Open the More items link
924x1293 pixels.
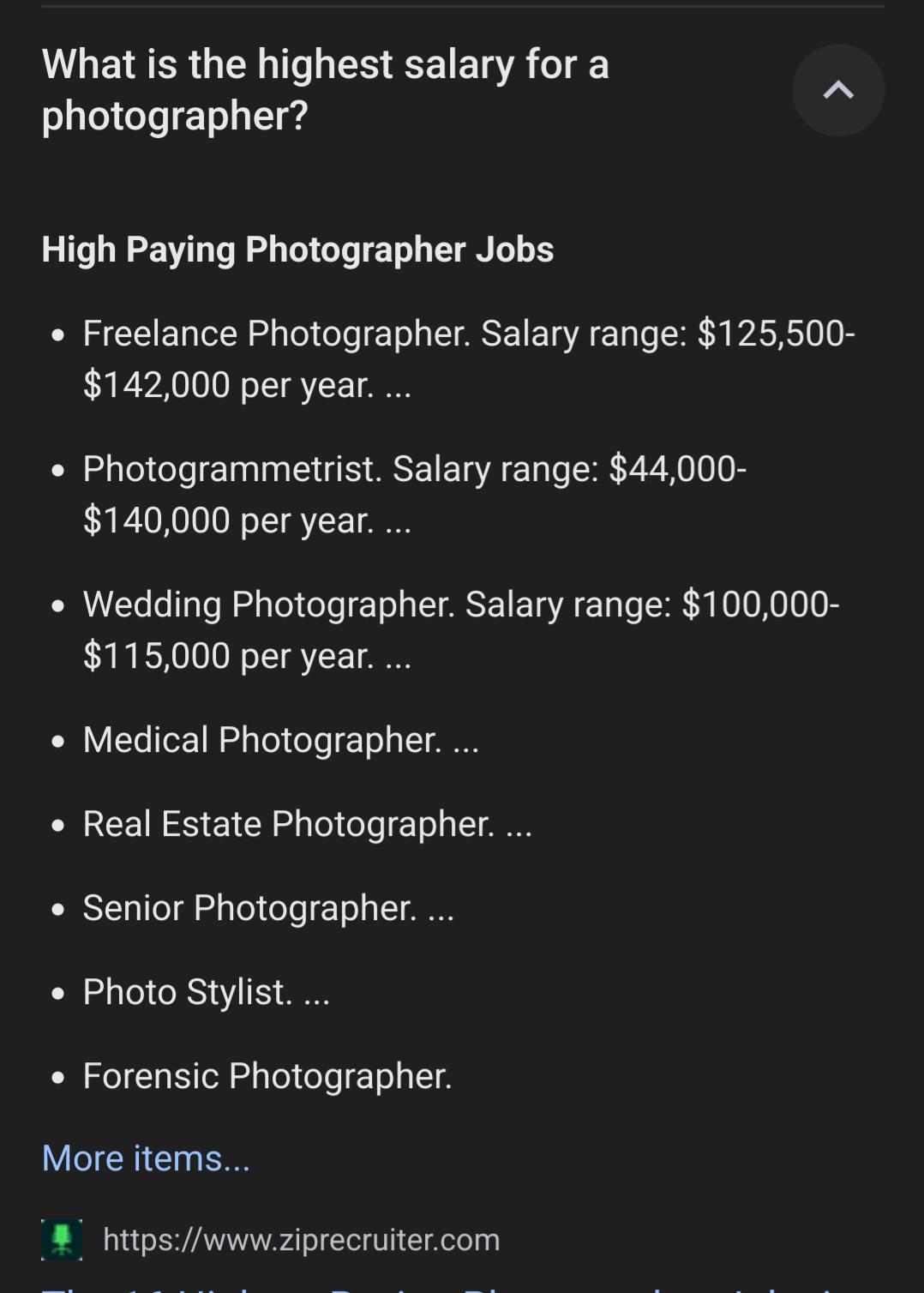(146, 1158)
